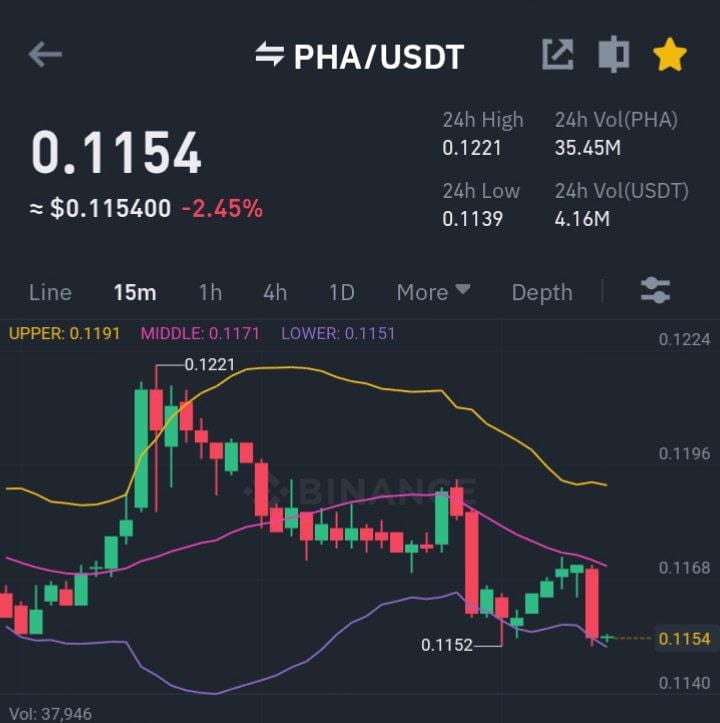Open the Depth view

pyautogui.click(x=541, y=292)
